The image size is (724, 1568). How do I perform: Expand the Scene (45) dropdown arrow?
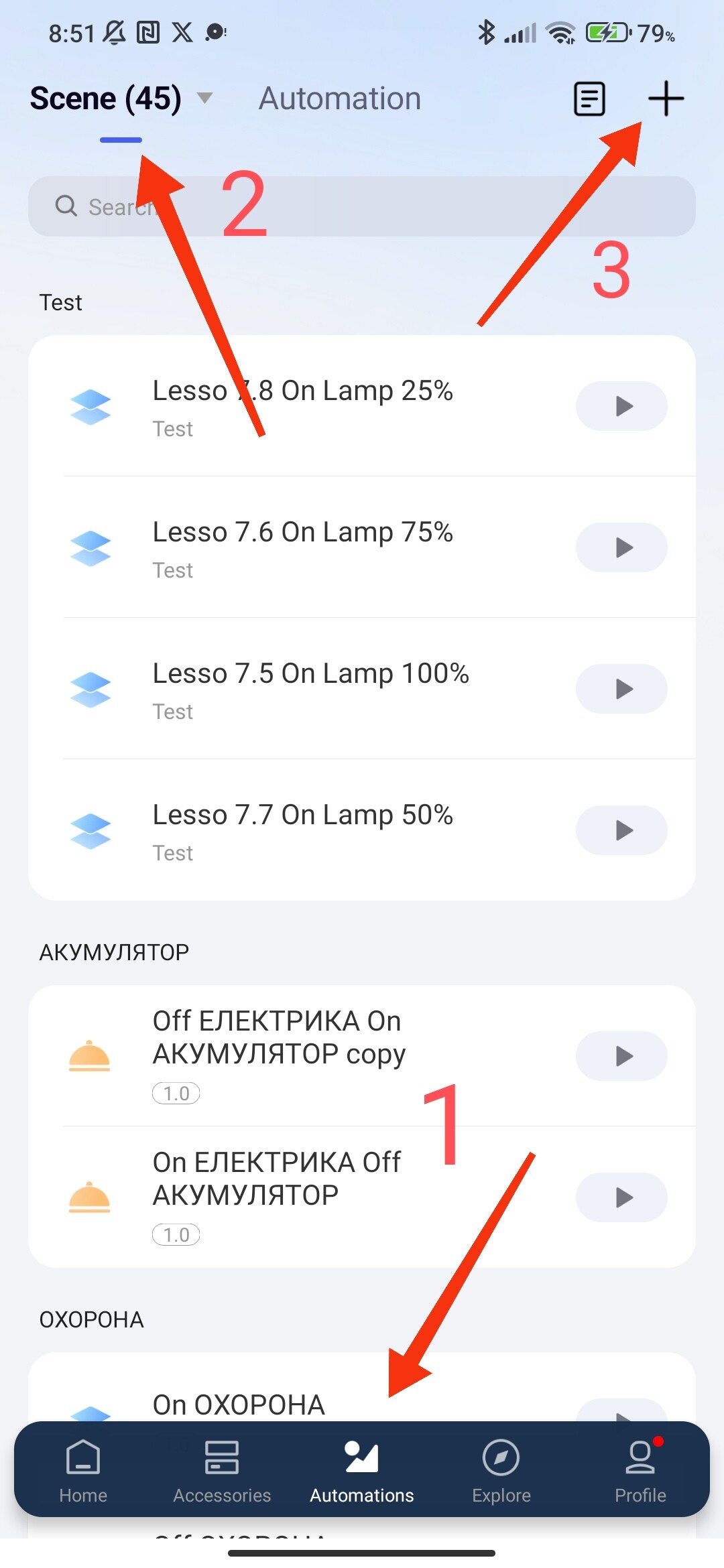[x=205, y=99]
